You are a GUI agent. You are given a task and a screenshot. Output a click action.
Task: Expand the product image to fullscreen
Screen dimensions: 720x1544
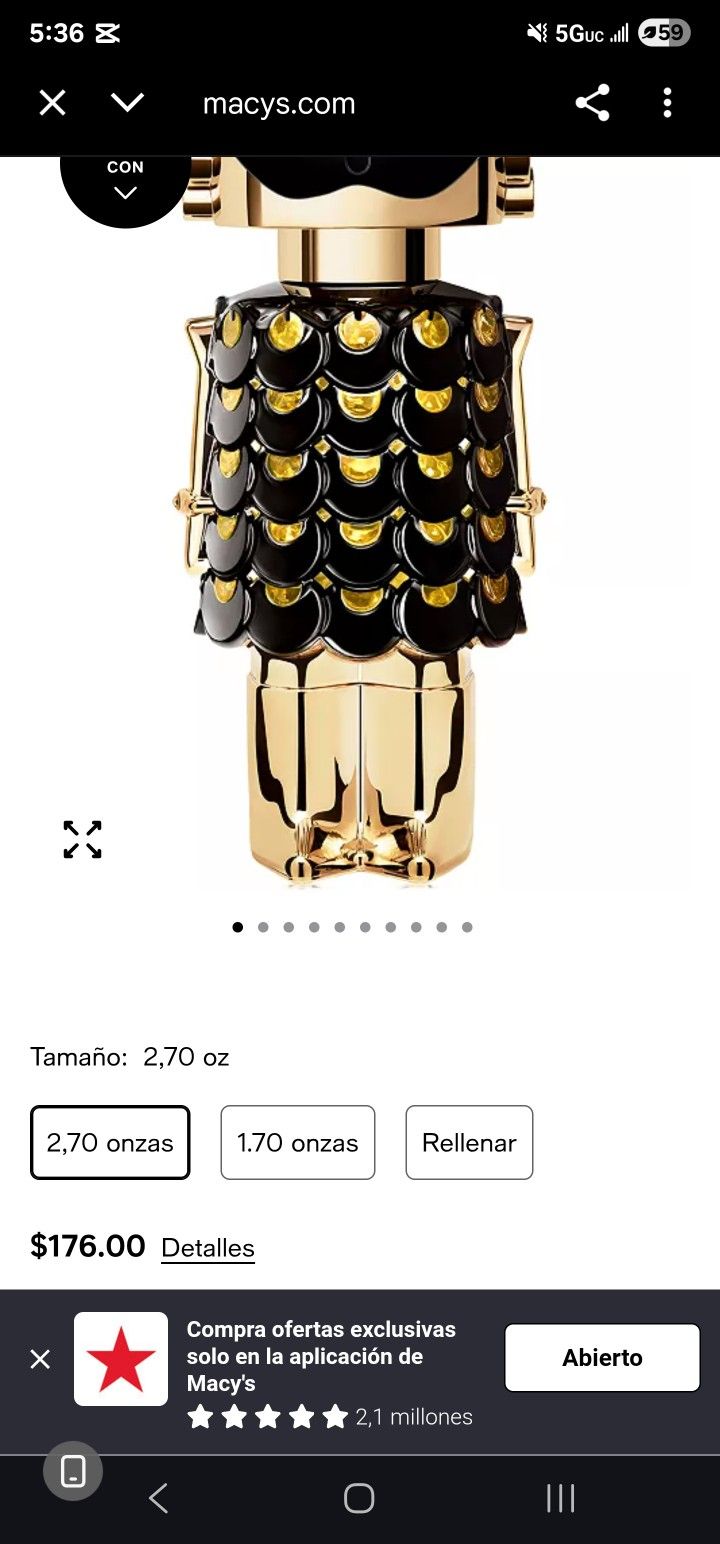click(x=82, y=839)
